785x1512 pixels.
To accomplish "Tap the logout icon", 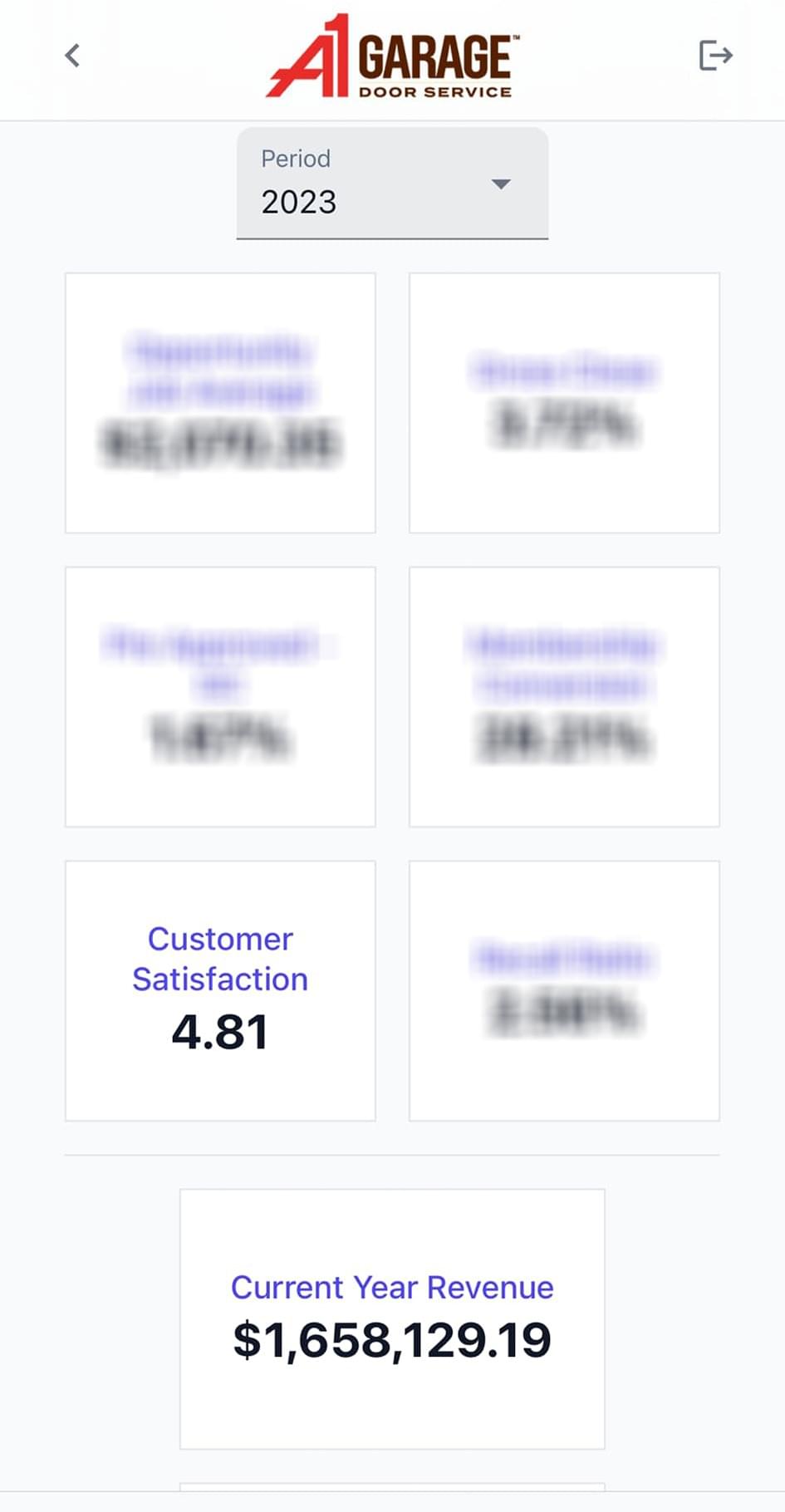I will (715, 56).
